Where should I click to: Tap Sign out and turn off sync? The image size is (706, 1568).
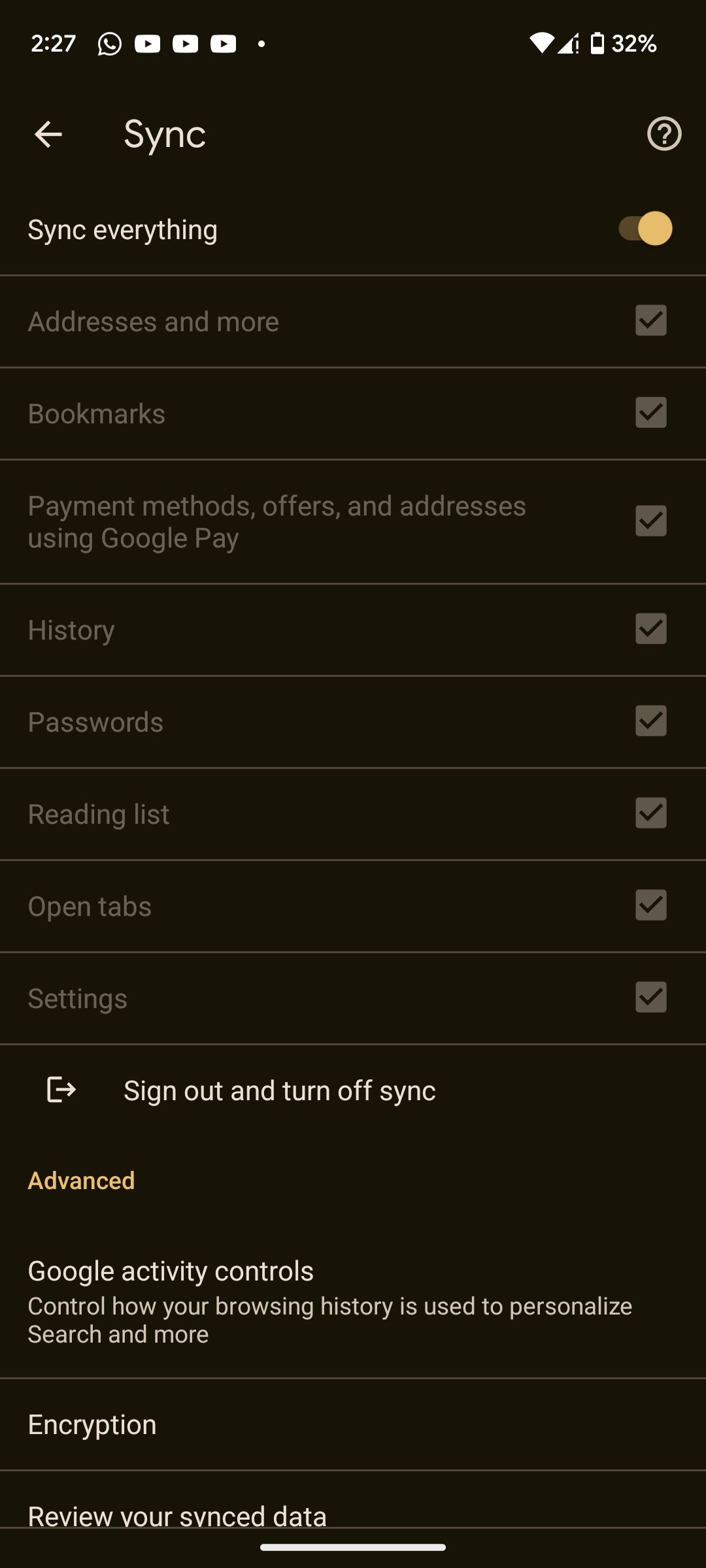click(x=280, y=1090)
